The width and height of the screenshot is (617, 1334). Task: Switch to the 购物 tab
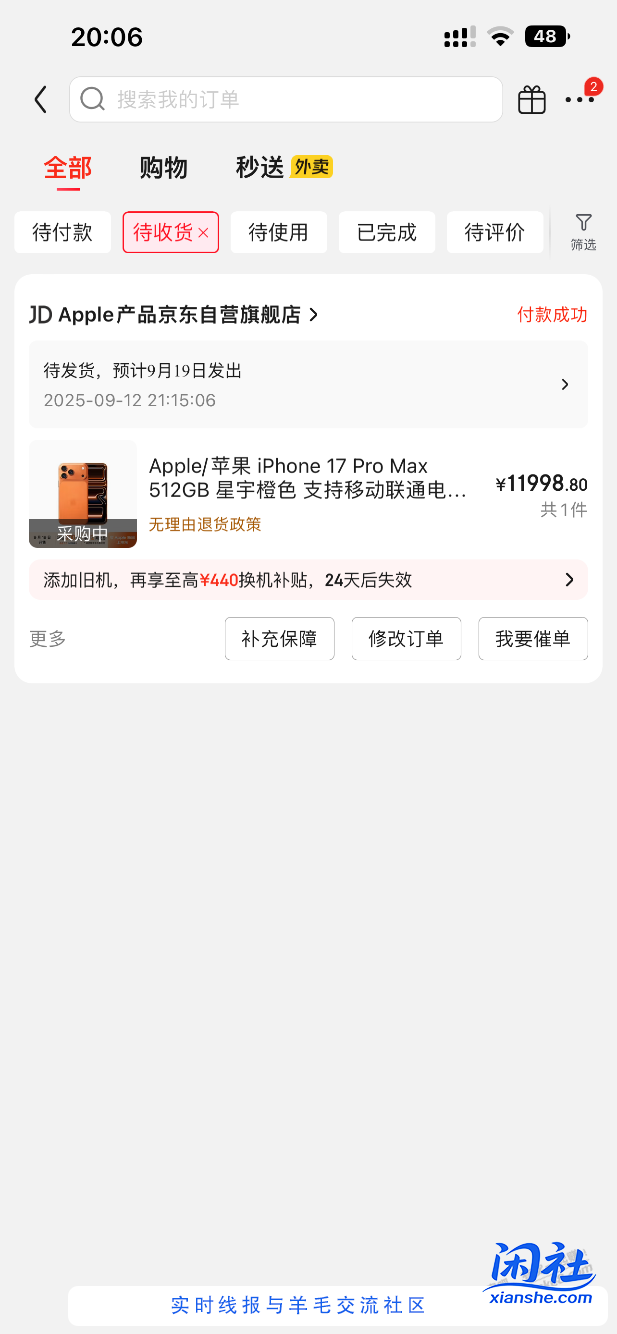(x=163, y=167)
